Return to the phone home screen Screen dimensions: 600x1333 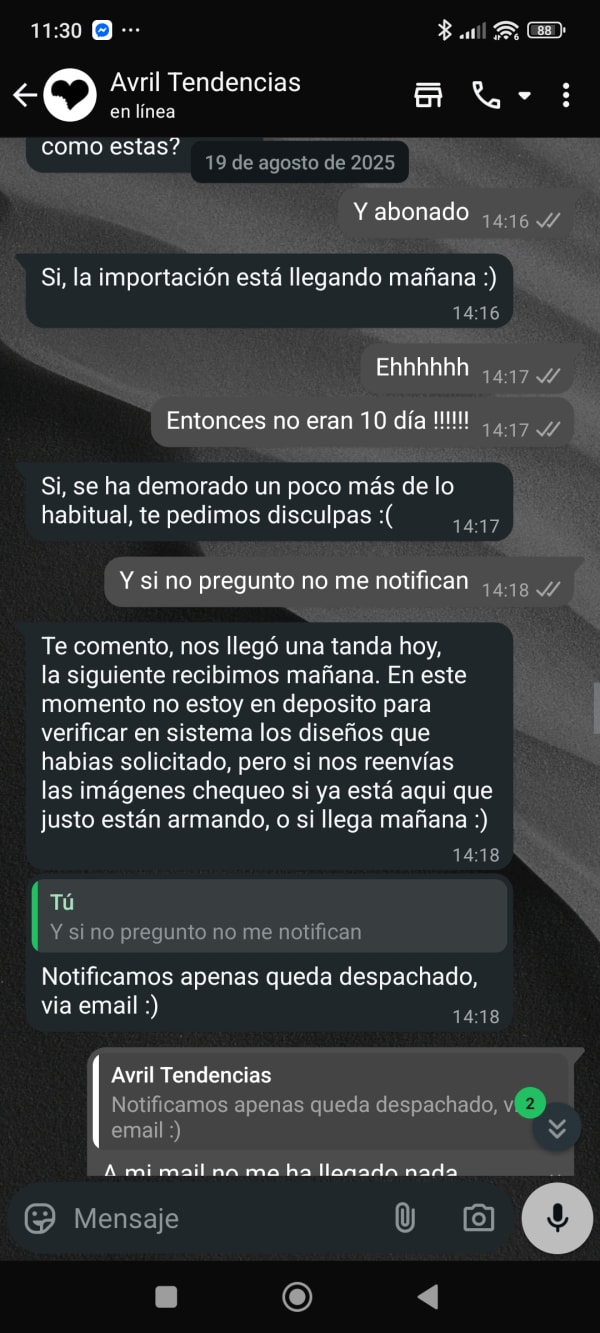click(x=297, y=1297)
